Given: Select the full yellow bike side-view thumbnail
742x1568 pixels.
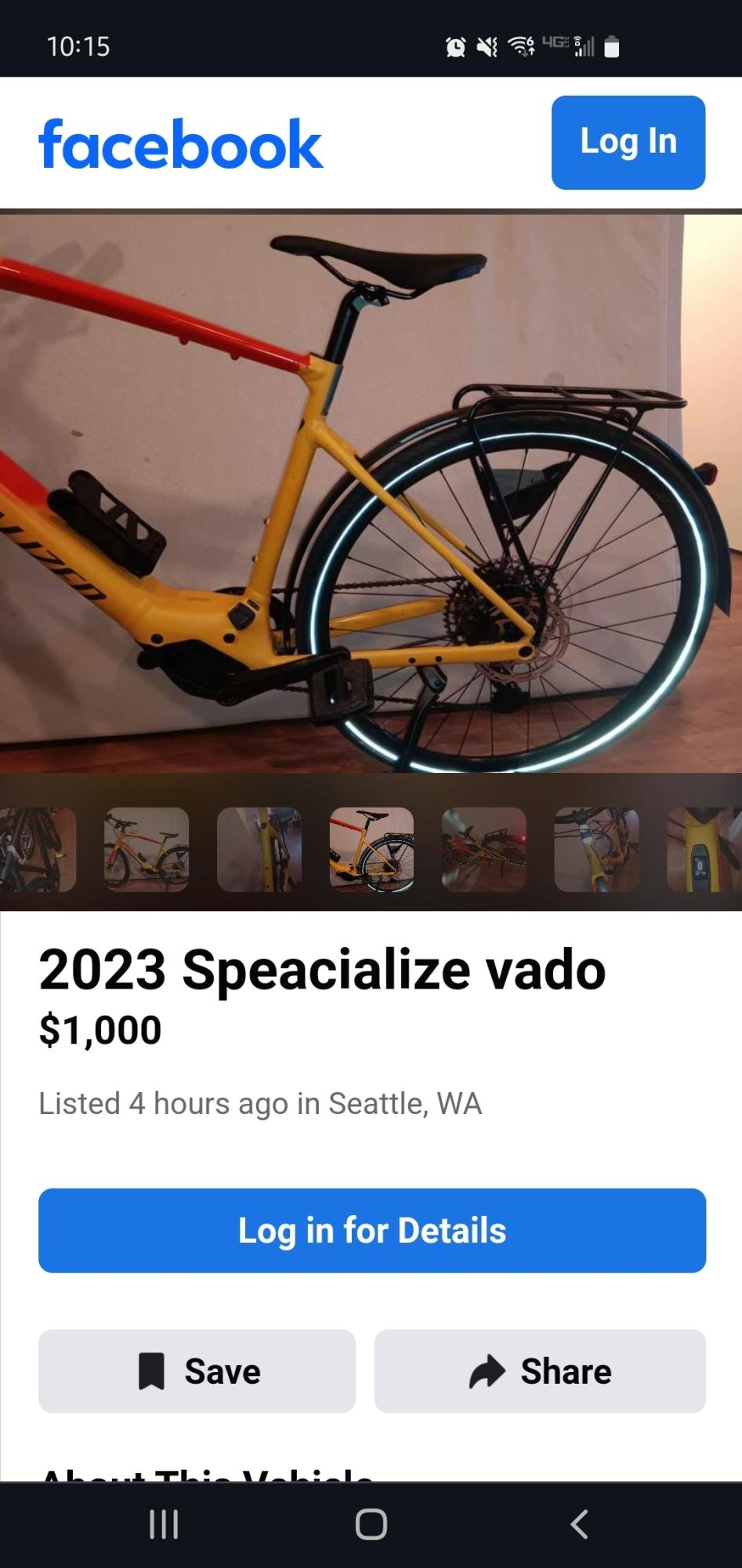Looking at the screenshot, I should (147, 849).
